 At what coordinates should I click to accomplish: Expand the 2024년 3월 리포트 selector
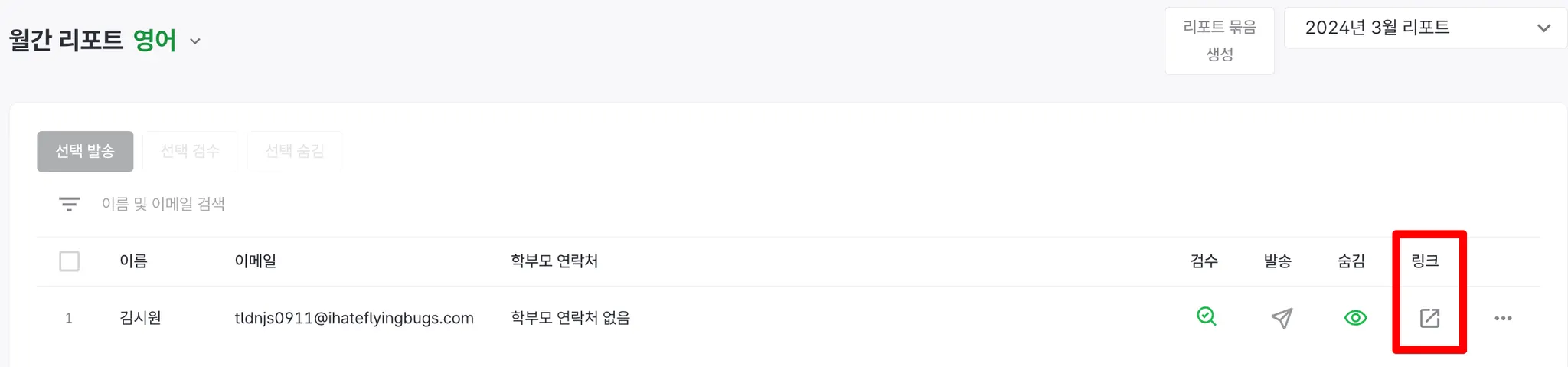tap(1425, 28)
